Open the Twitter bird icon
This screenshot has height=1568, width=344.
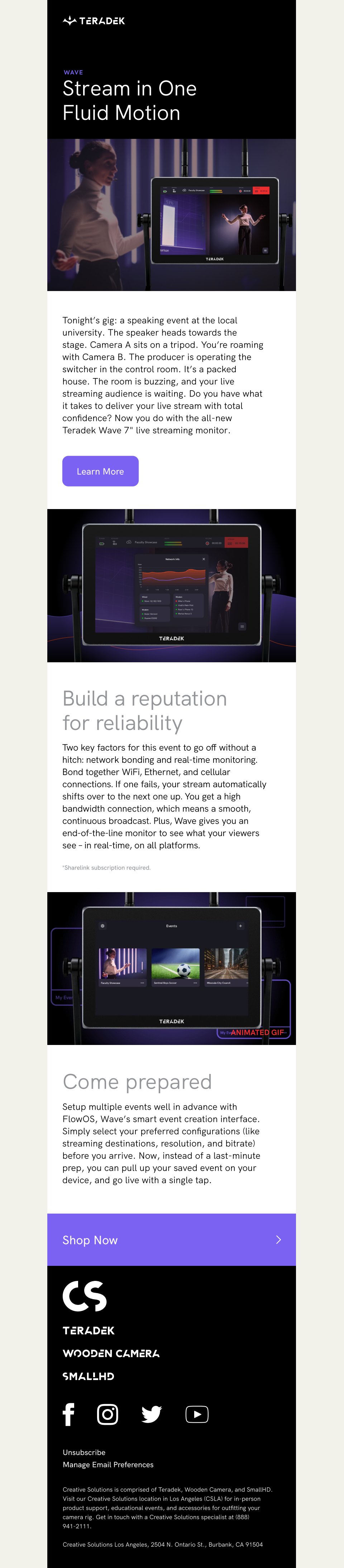(152, 1414)
